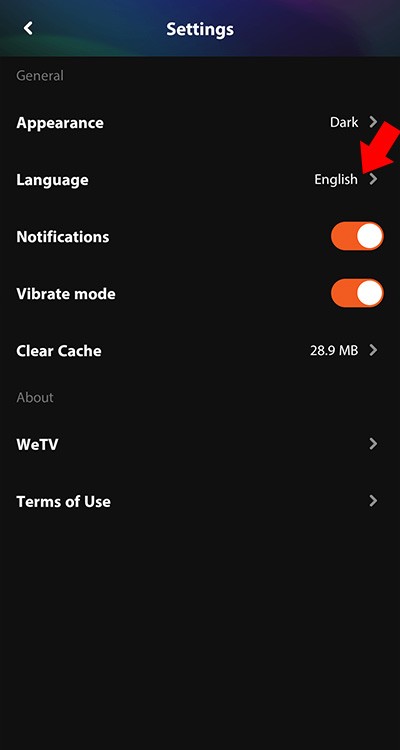Open the Appearance setting

pos(200,122)
